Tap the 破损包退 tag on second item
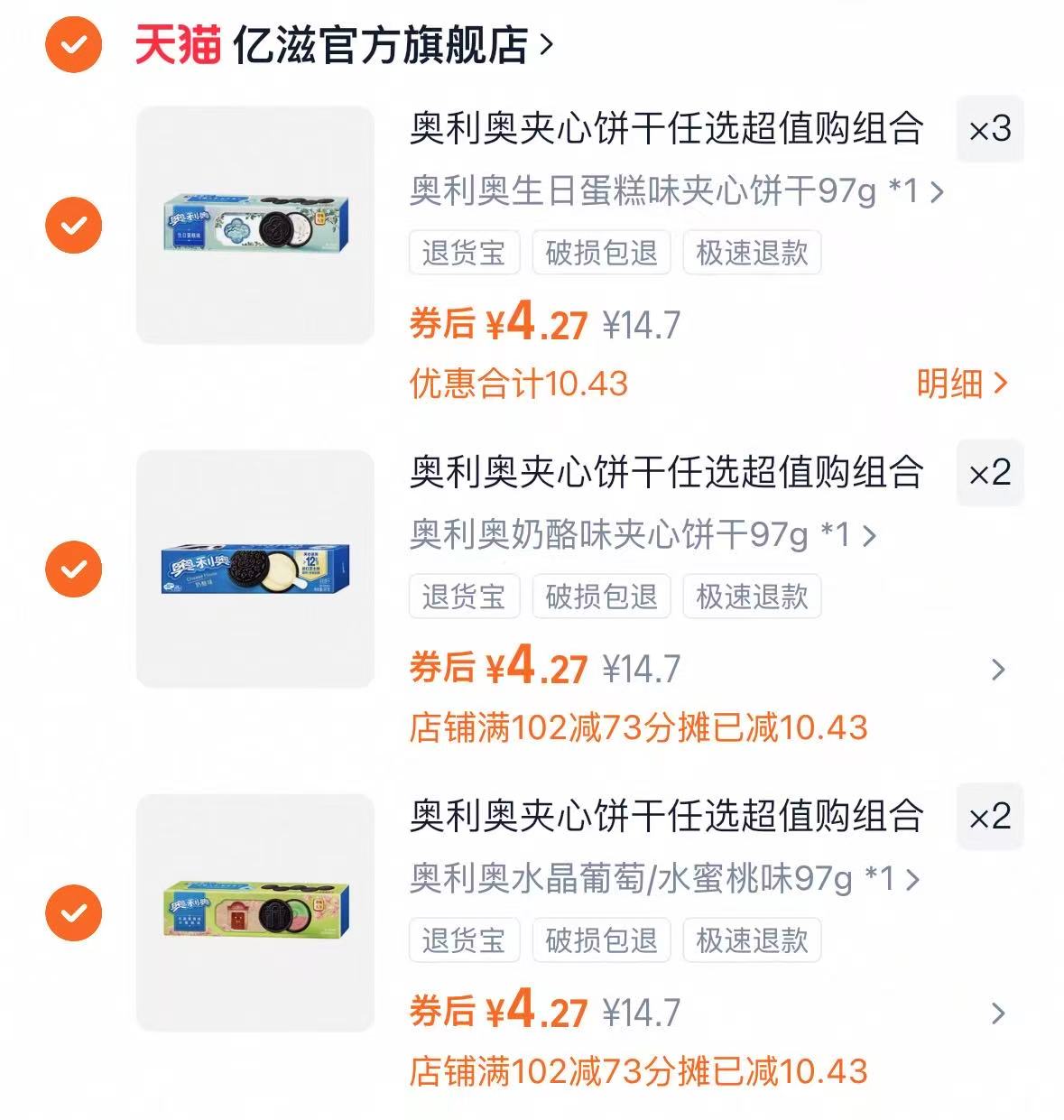1064x1120 pixels. click(602, 597)
